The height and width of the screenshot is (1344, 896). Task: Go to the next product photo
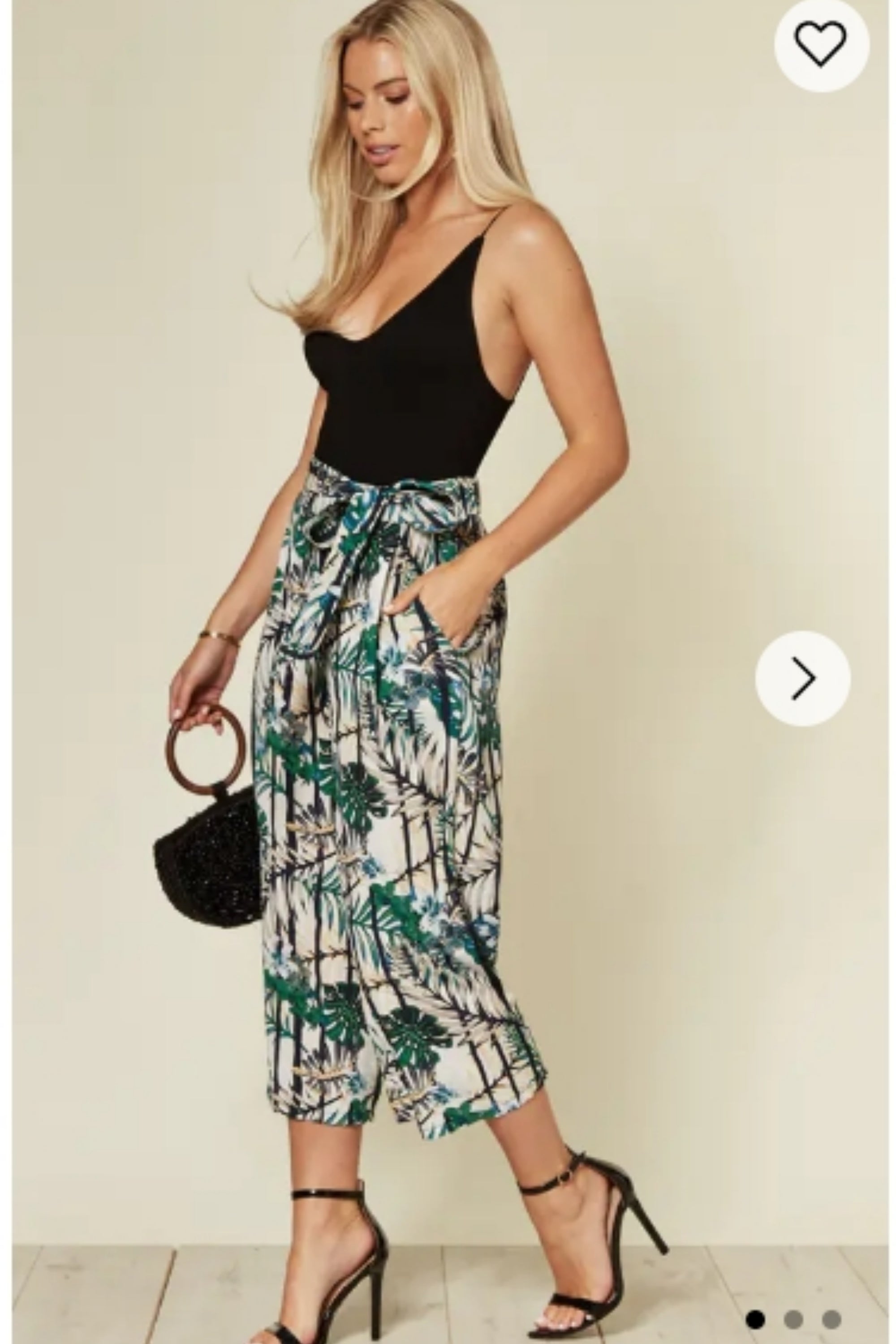(803, 678)
